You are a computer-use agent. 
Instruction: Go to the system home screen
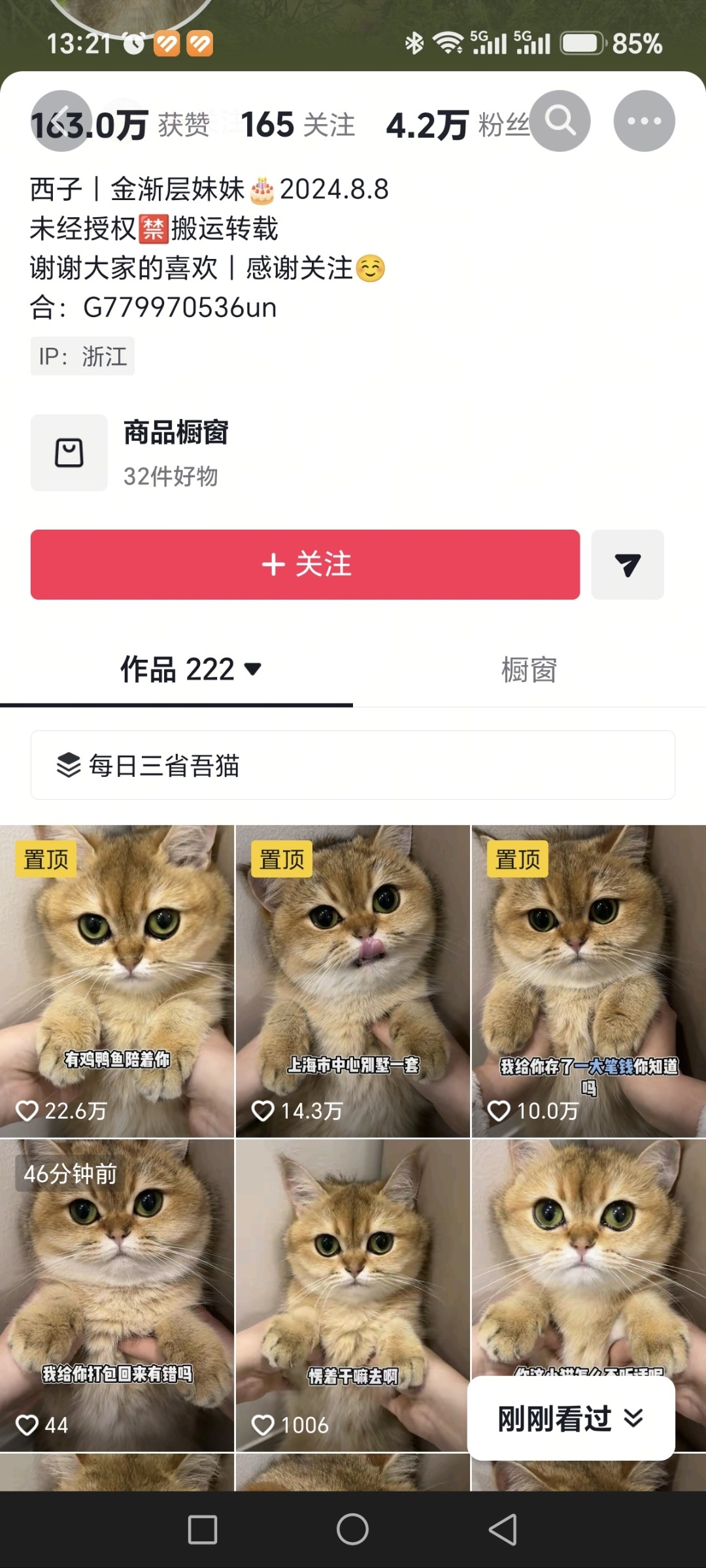tap(352, 1529)
